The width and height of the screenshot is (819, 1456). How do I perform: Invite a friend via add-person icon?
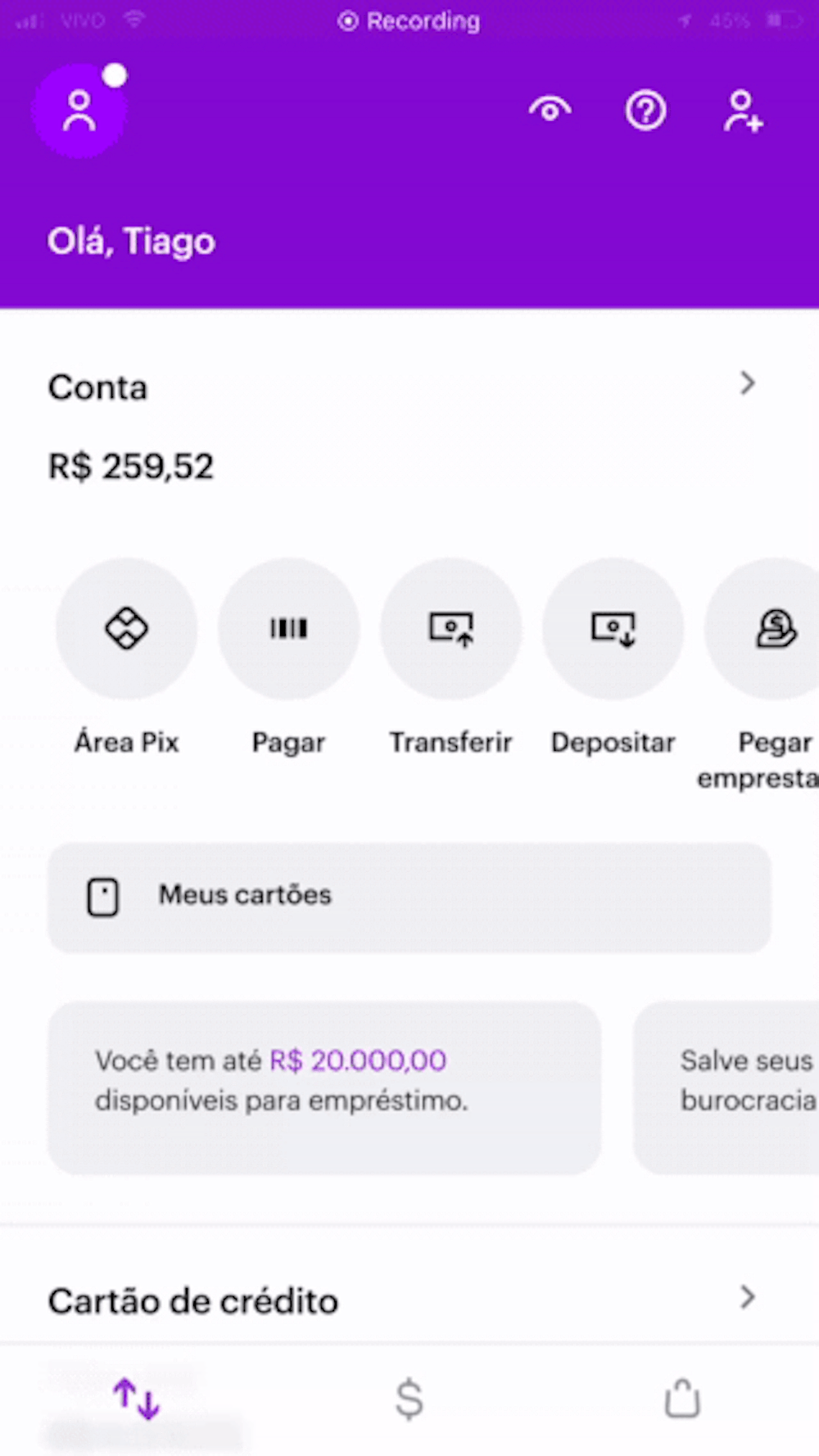click(743, 111)
